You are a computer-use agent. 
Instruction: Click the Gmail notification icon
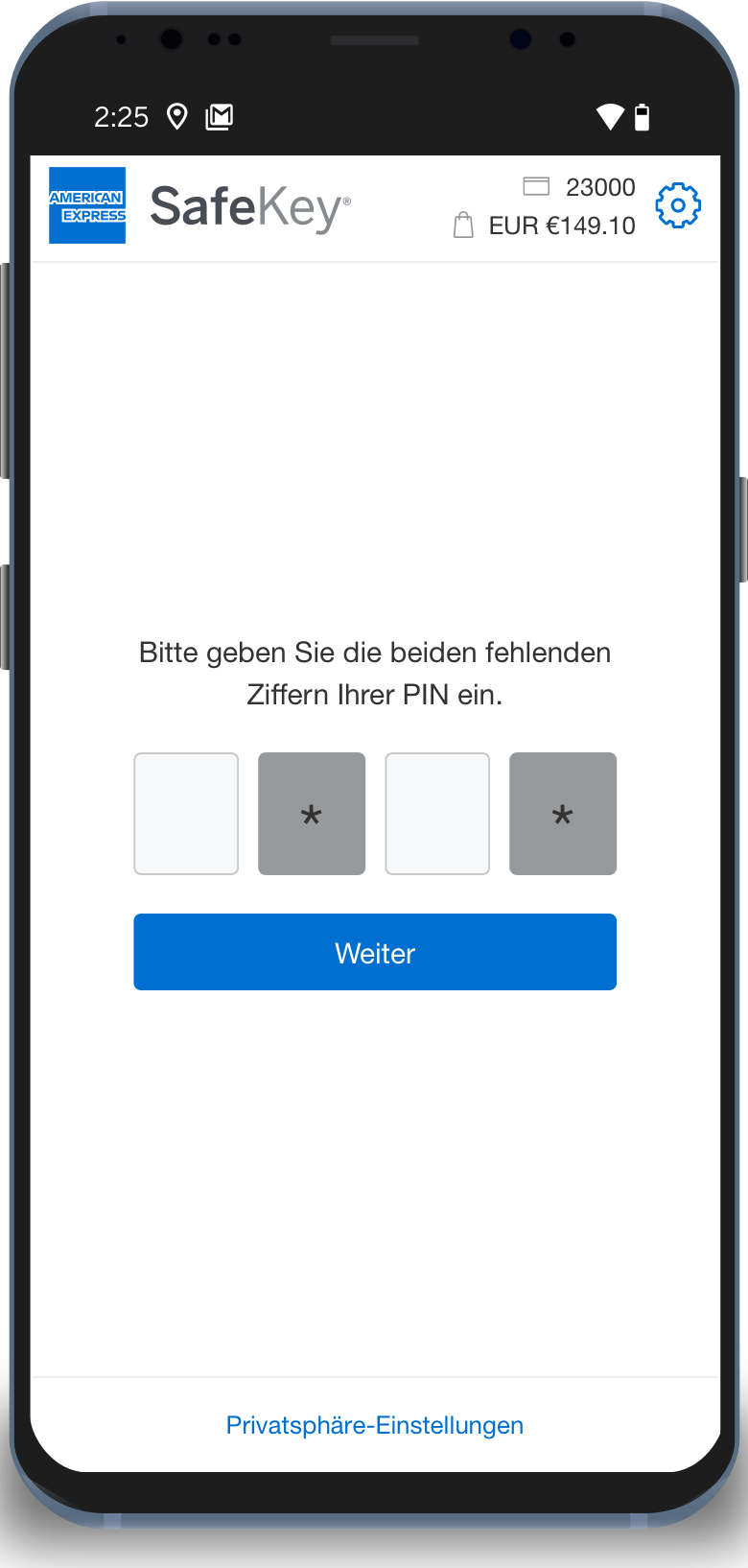[219, 116]
